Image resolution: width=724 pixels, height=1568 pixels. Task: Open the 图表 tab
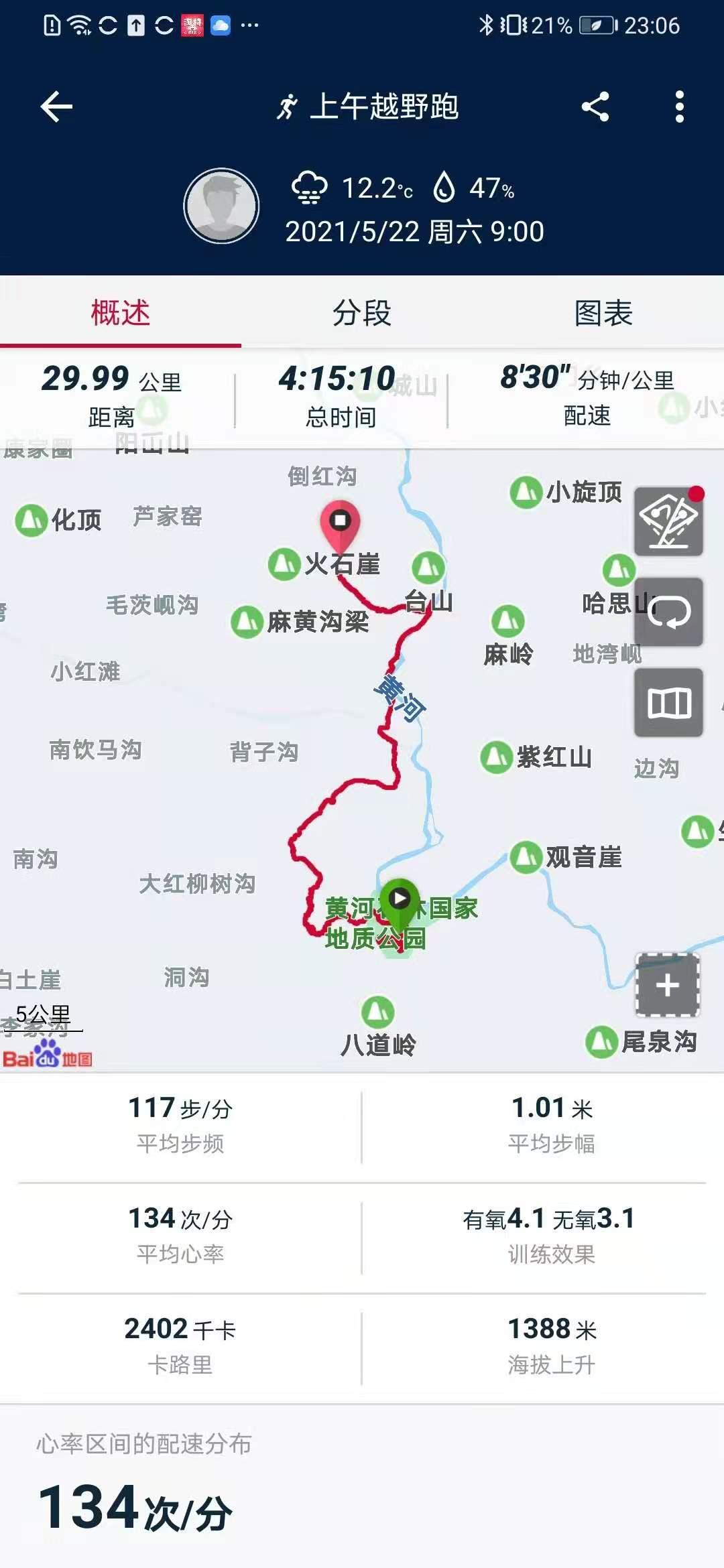603,313
